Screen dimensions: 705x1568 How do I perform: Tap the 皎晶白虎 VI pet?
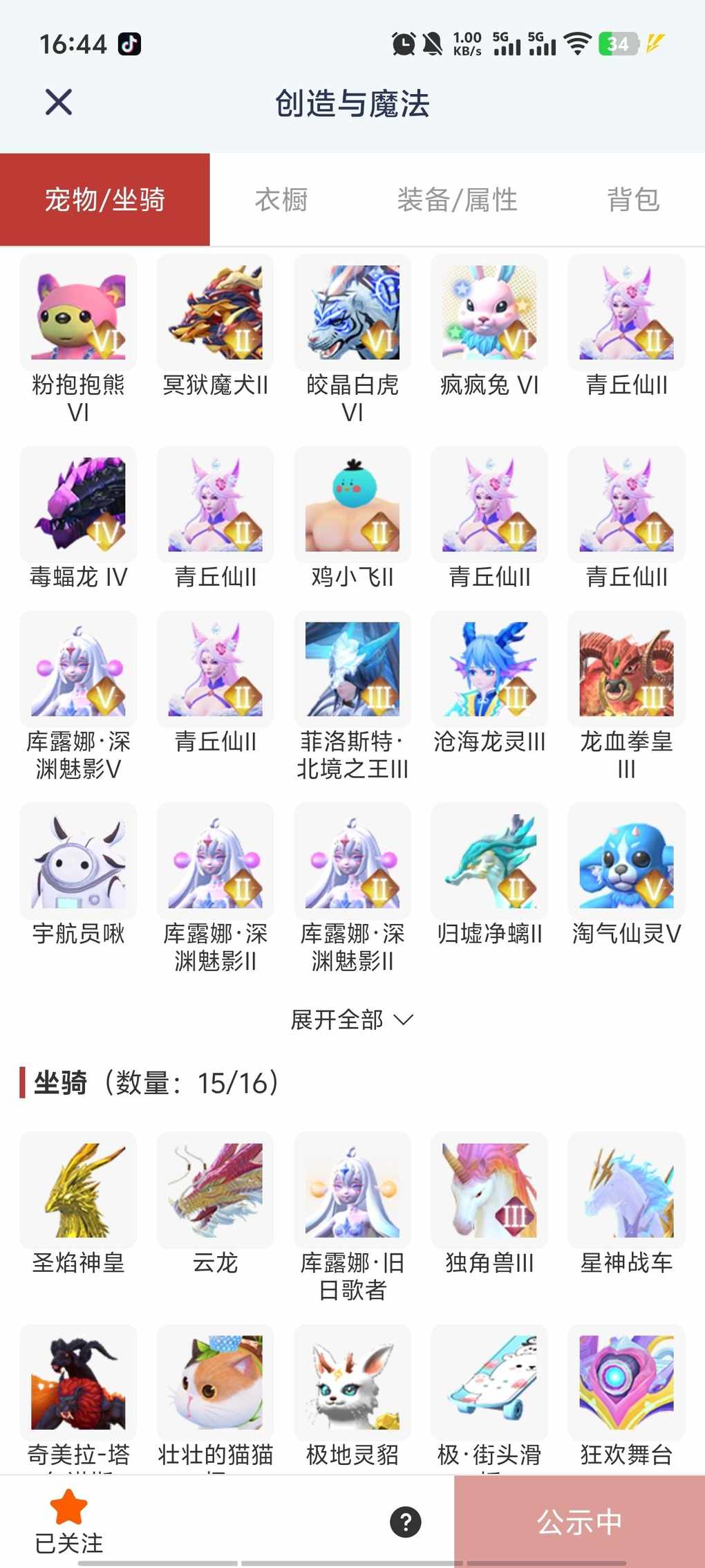click(x=352, y=313)
